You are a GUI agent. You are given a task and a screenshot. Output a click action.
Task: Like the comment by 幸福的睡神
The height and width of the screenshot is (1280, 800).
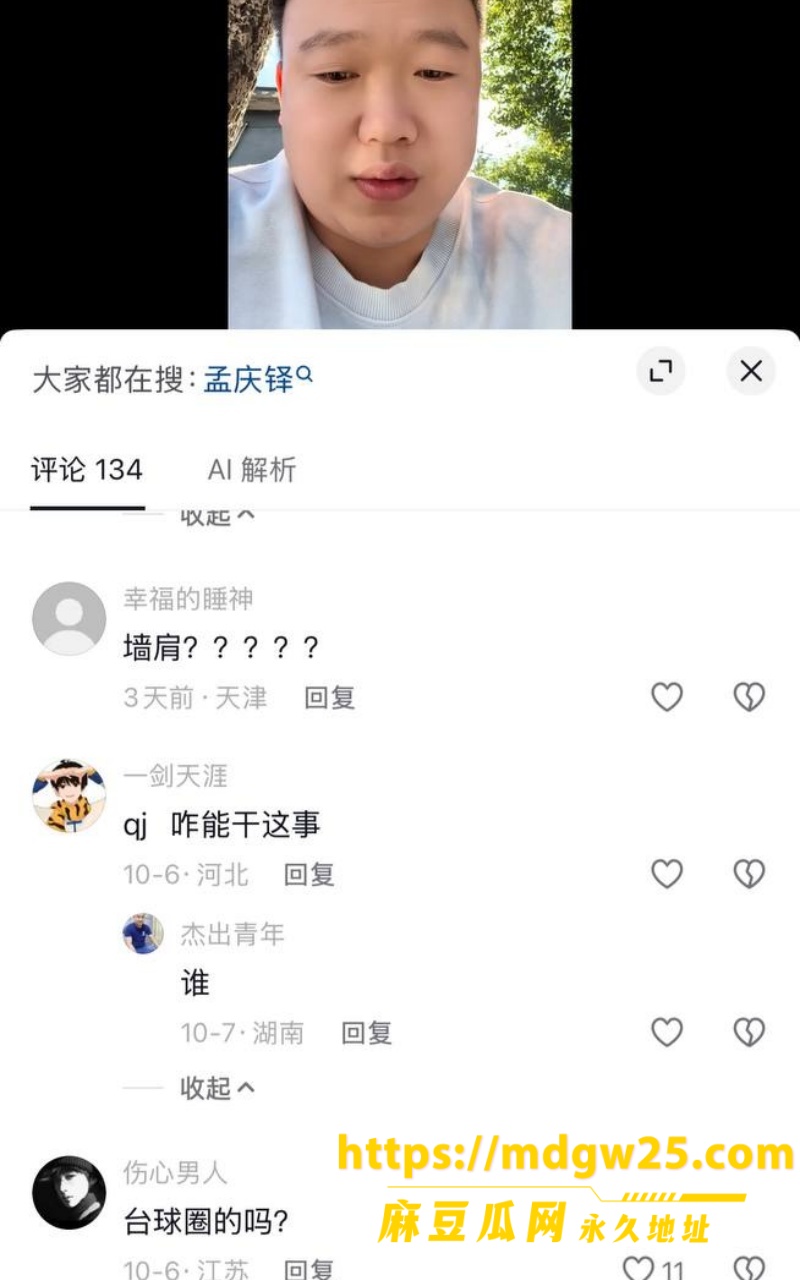point(667,697)
